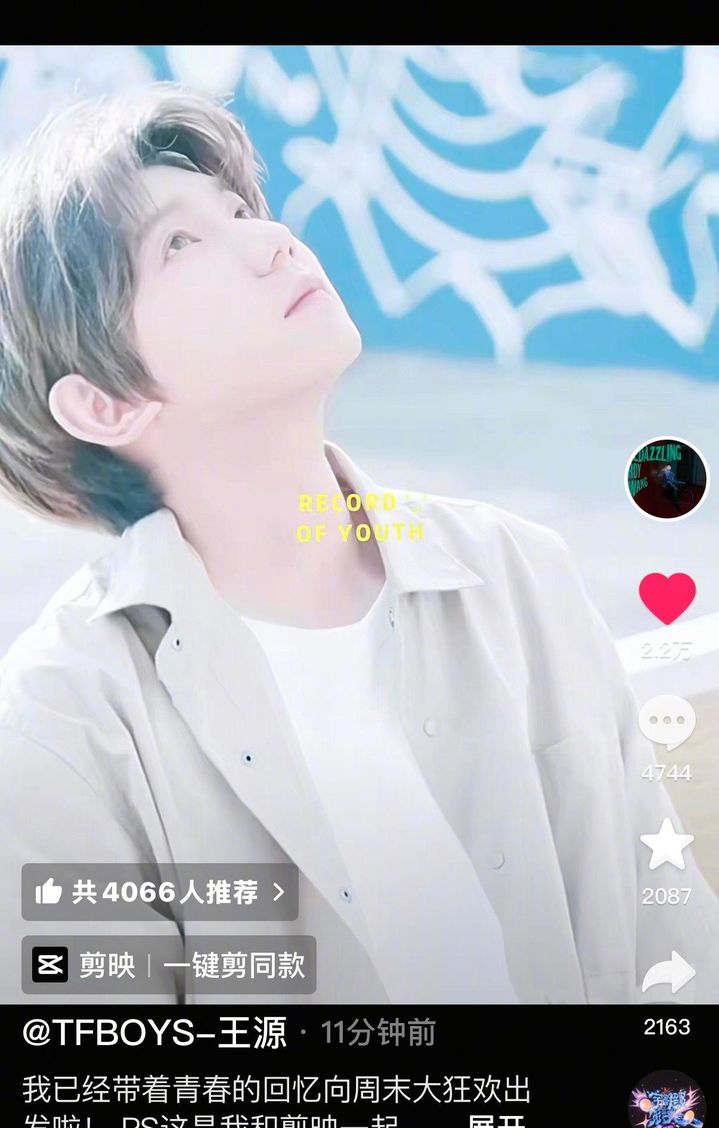Open the 共4066人推荐 recommendation chip
The image size is (719, 1128).
pyautogui.click(x=160, y=892)
